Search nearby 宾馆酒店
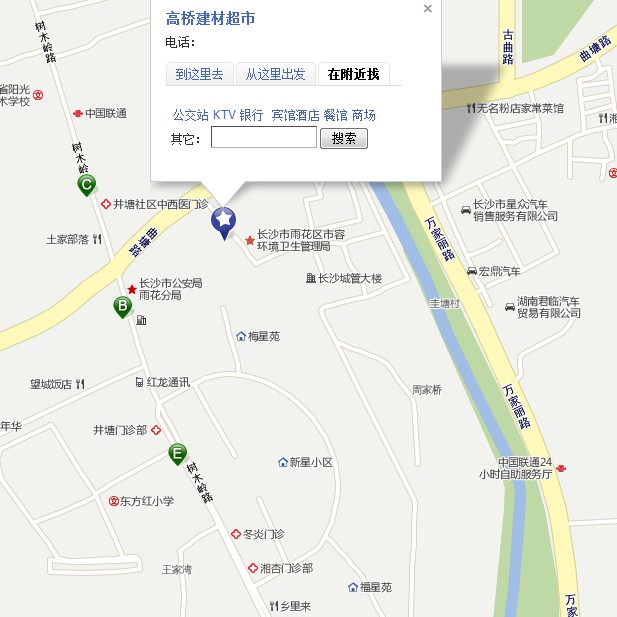 click(295, 115)
